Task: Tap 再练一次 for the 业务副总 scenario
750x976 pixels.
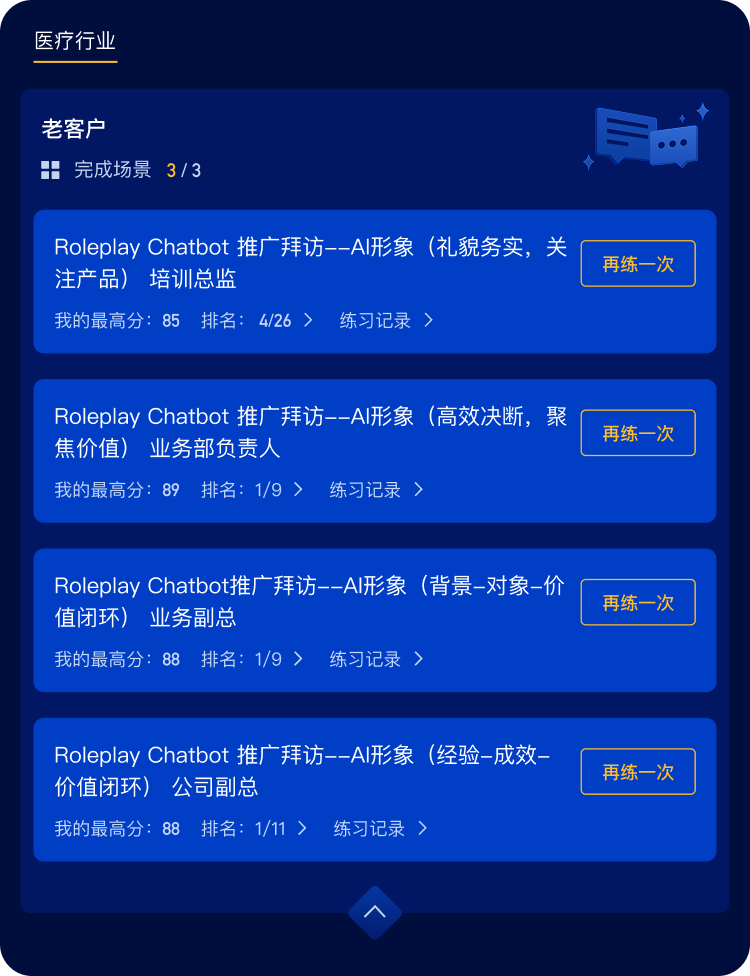Action: click(x=637, y=602)
